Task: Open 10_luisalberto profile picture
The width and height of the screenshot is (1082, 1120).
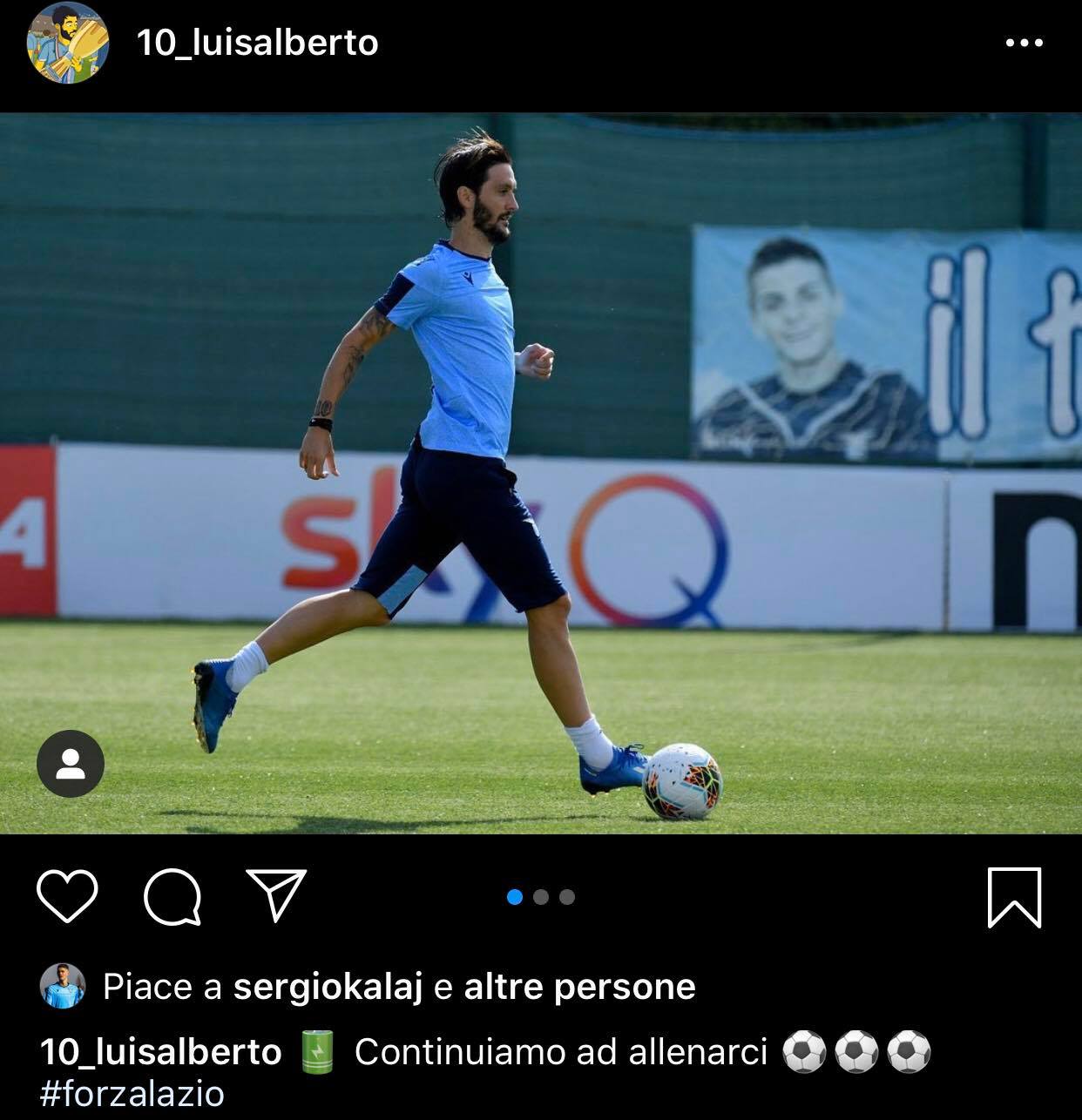Action: 68,44
